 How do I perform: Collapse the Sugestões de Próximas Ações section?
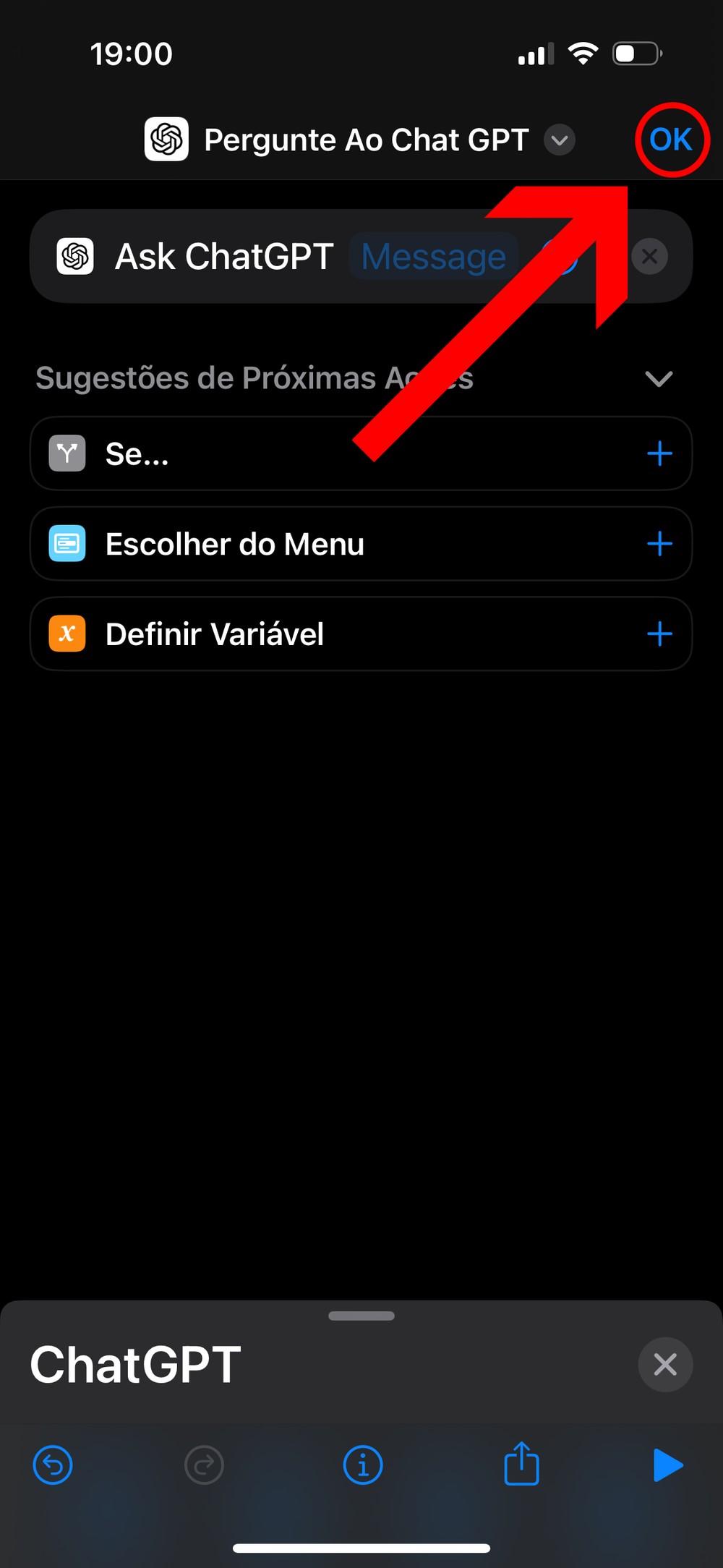(x=659, y=378)
